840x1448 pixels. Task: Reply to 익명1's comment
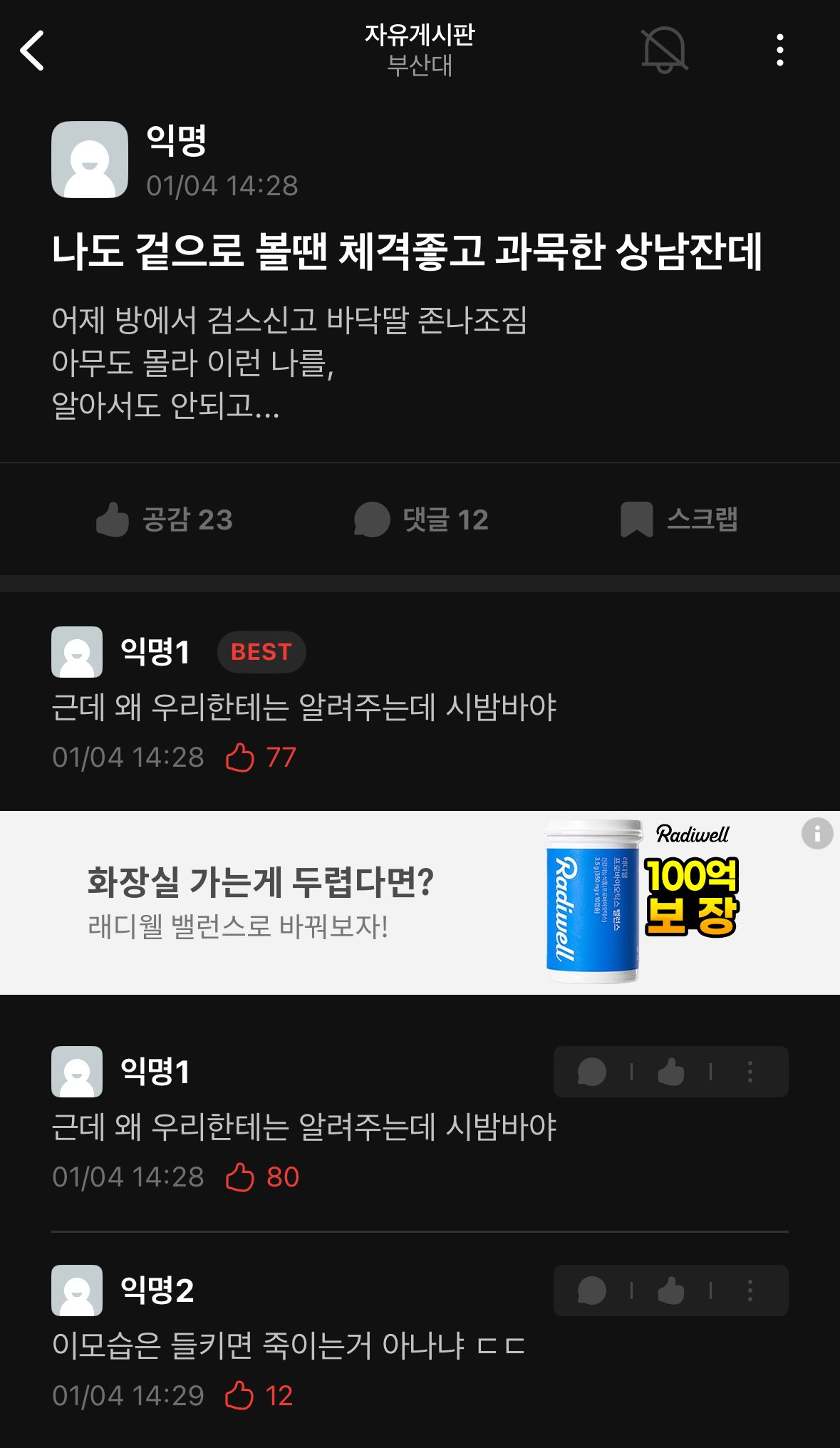pos(591,1072)
